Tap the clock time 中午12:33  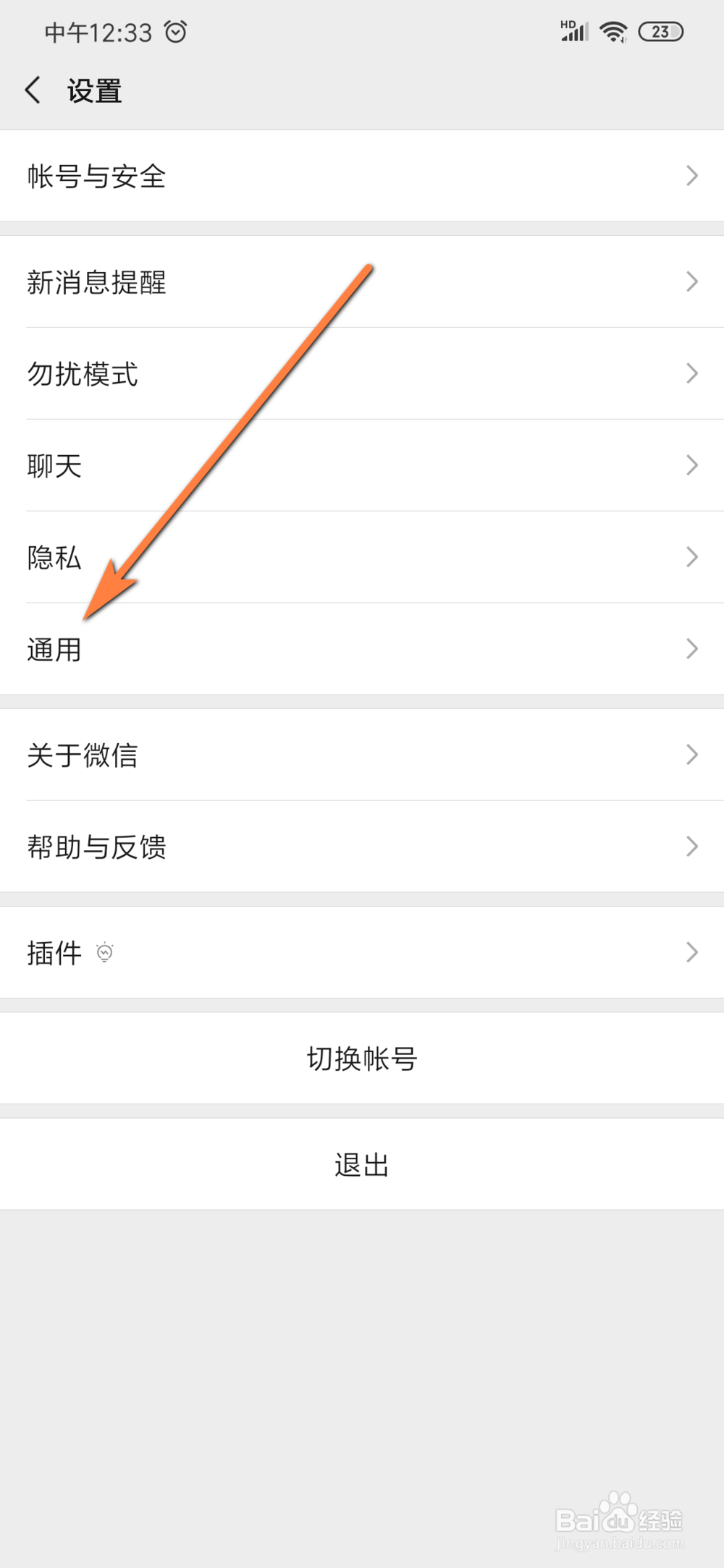point(98,32)
